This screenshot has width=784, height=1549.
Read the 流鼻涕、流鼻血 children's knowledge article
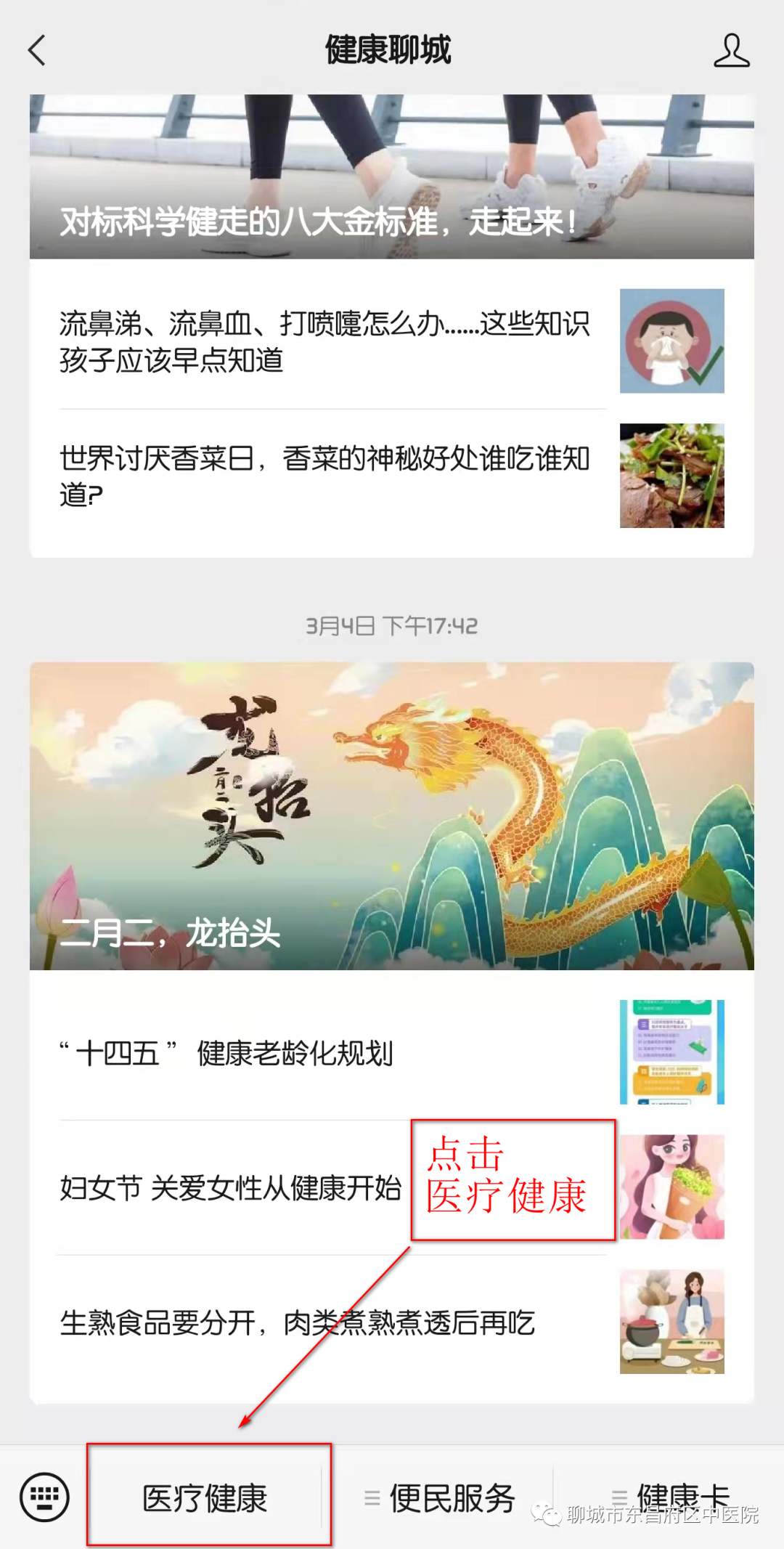pos(324,341)
